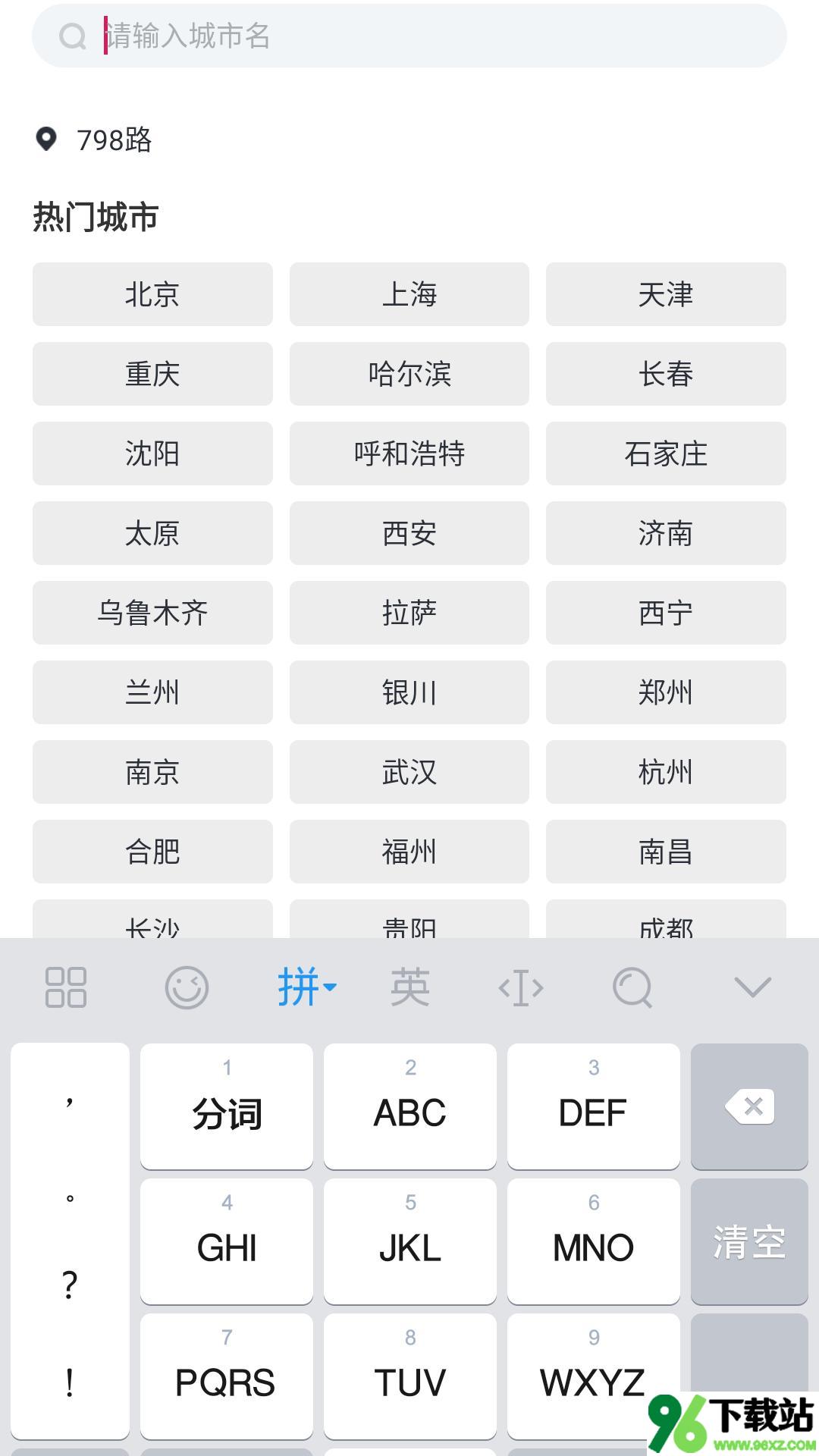
Task: Hide the keyboard with the down chevron
Action: click(752, 987)
